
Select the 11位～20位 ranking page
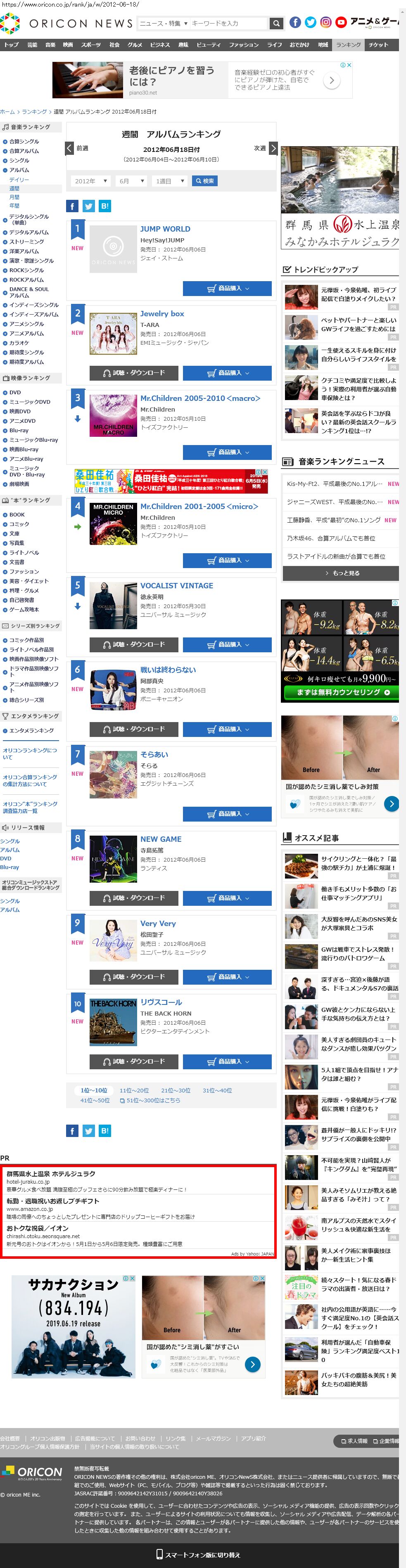pyautogui.click(x=134, y=1091)
